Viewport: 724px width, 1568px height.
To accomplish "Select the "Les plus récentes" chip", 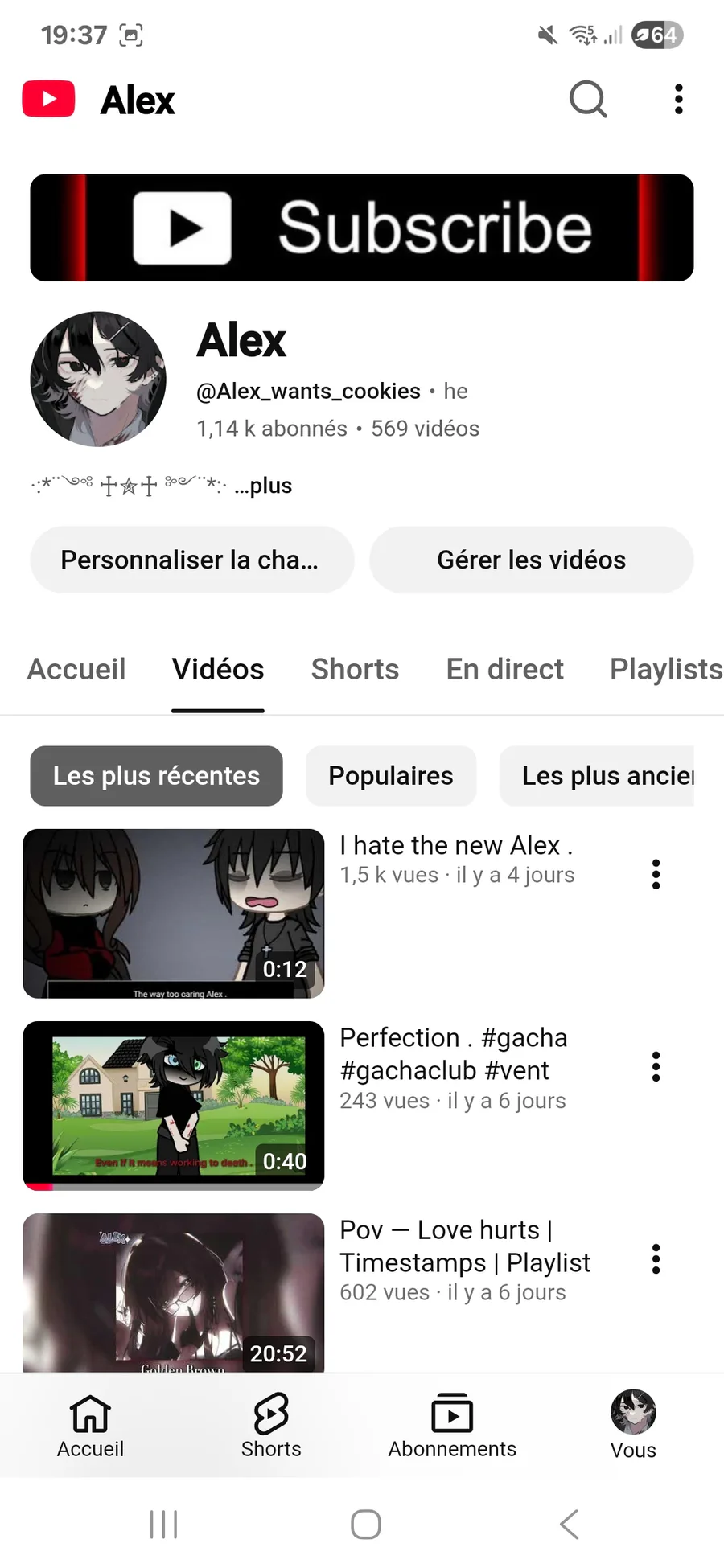I will click(x=156, y=776).
